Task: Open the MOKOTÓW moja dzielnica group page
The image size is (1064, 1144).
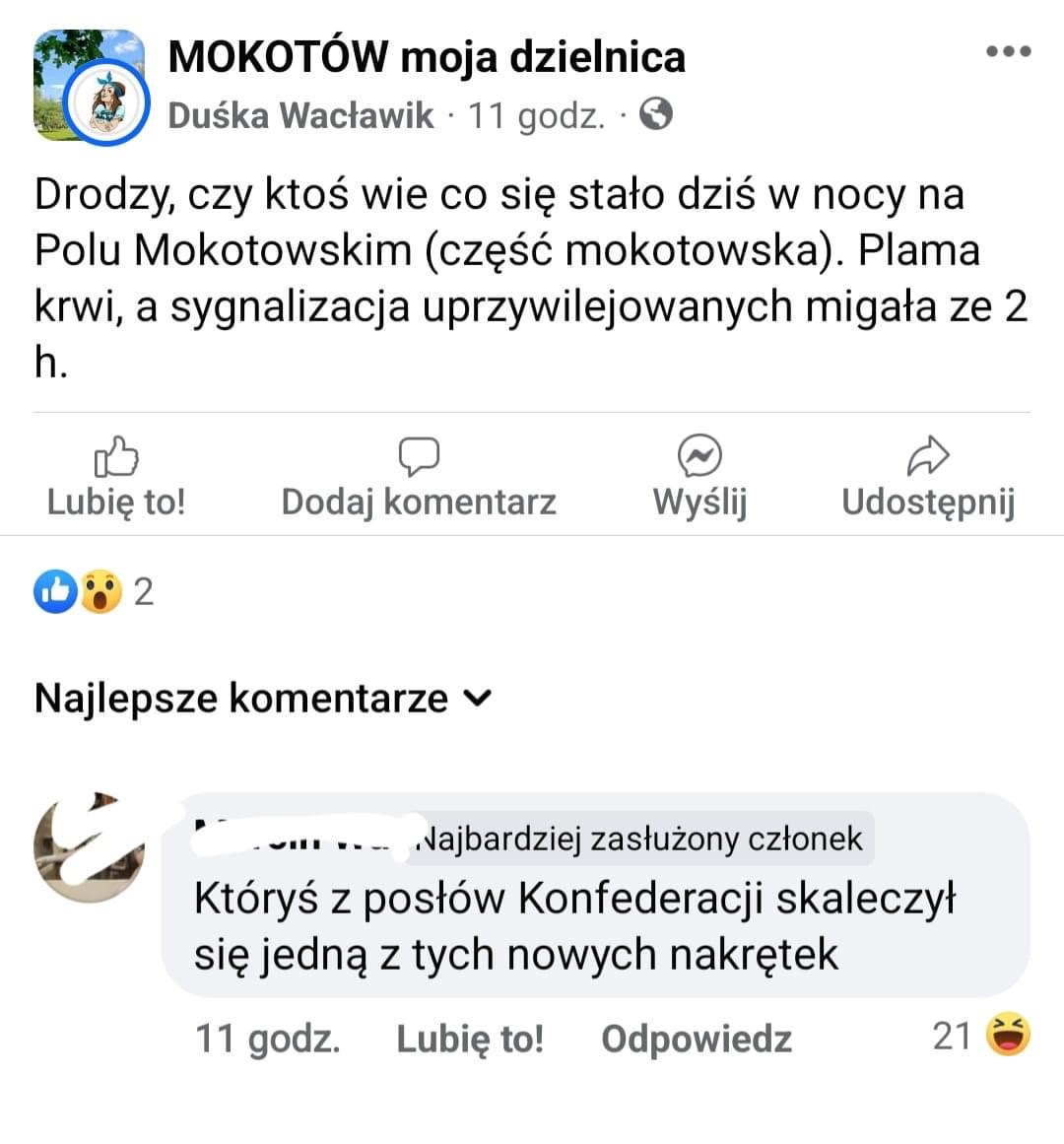Action: 426,56
